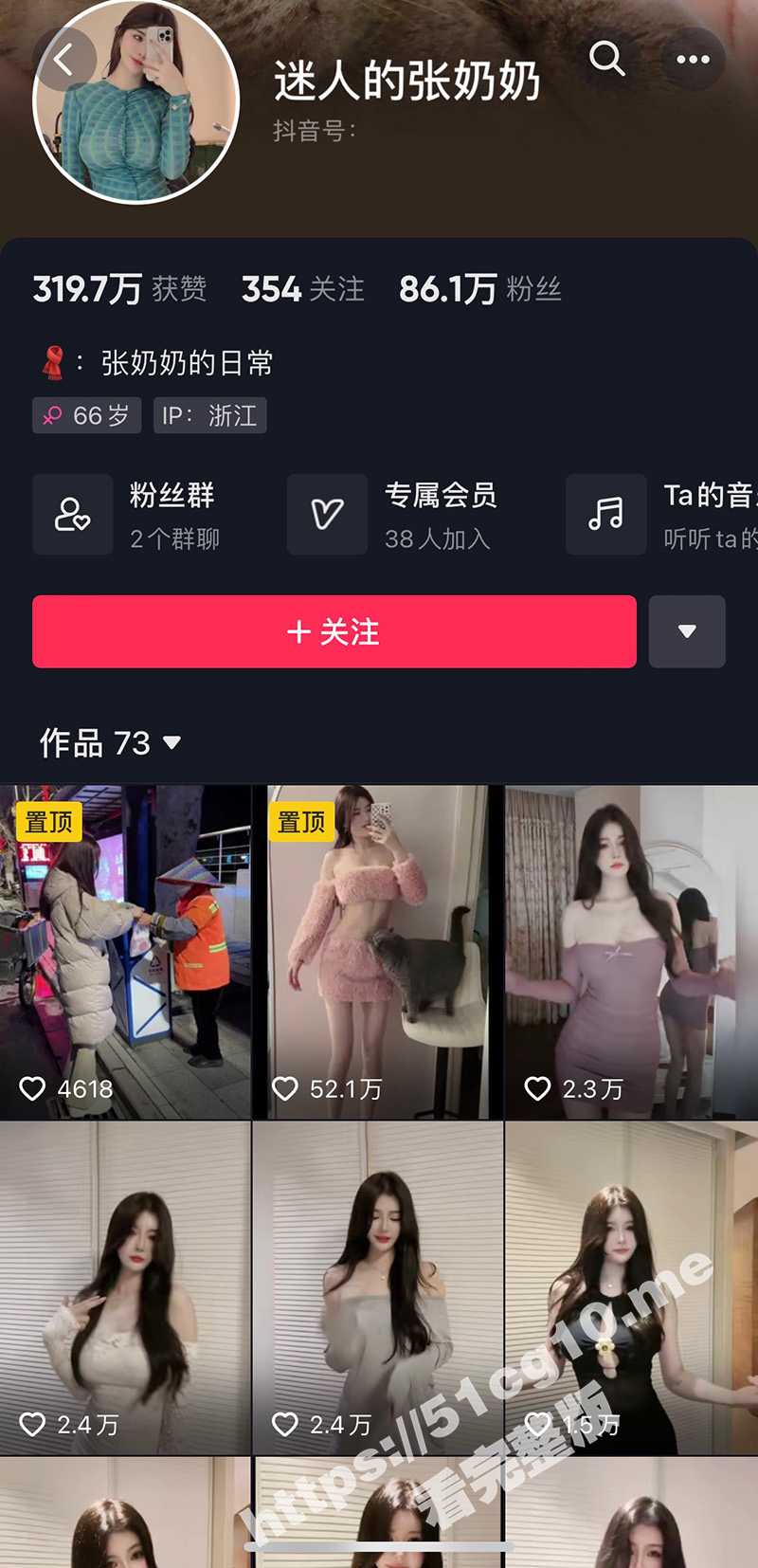Image resolution: width=758 pixels, height=1568 pixels.
Task: Expand the arrow button beside 关注
Action: [687, 631]
